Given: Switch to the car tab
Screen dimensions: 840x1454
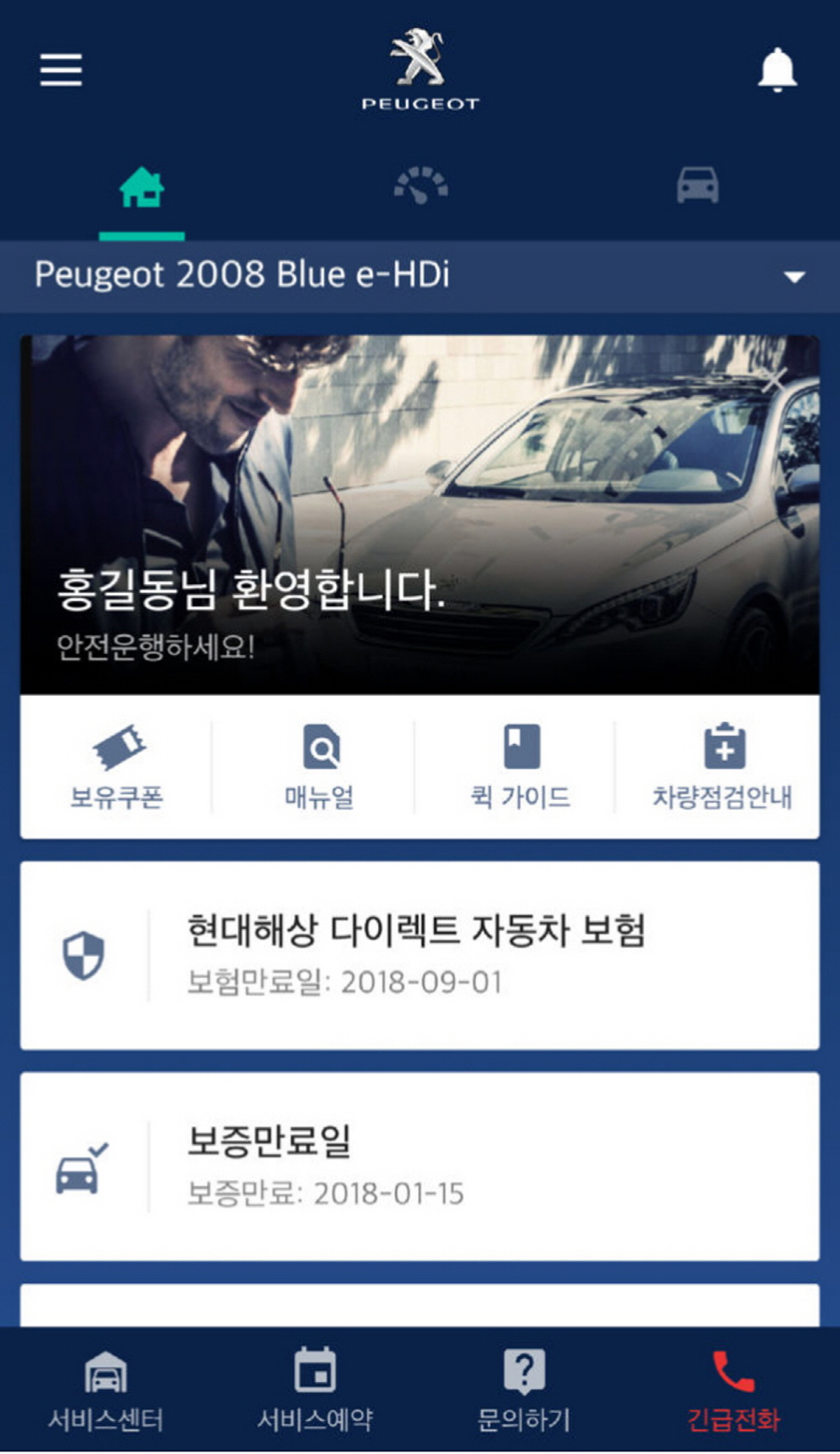Looking at the screenshot, I should [697, 186].
